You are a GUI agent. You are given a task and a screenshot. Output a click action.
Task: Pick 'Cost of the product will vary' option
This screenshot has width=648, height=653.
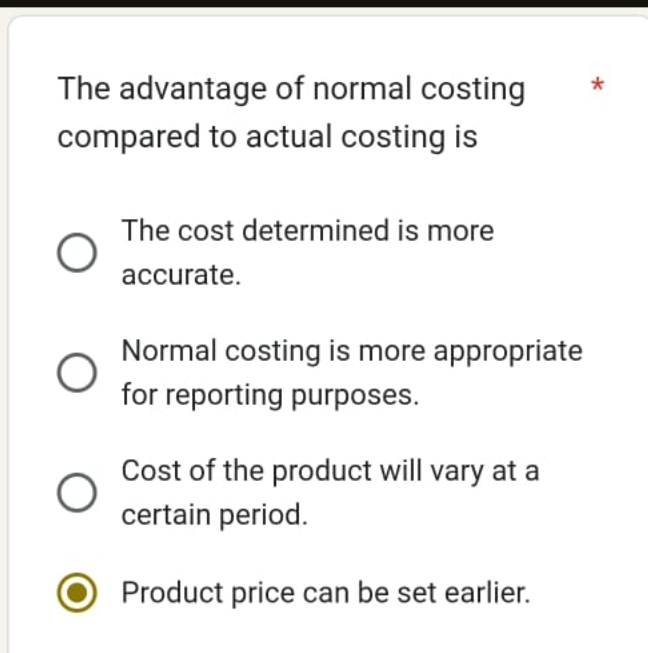76,493
